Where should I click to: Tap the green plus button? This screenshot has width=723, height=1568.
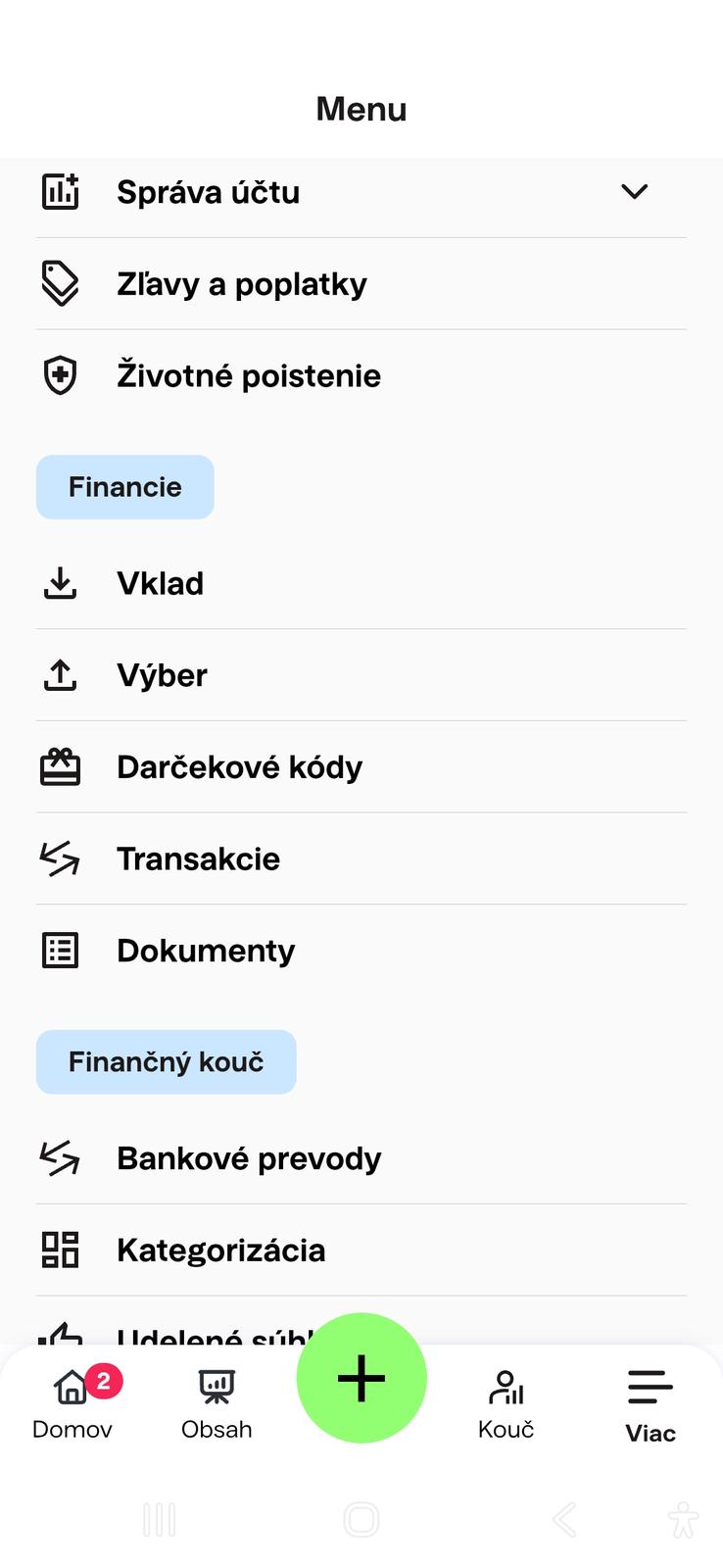coord(361,1378)
